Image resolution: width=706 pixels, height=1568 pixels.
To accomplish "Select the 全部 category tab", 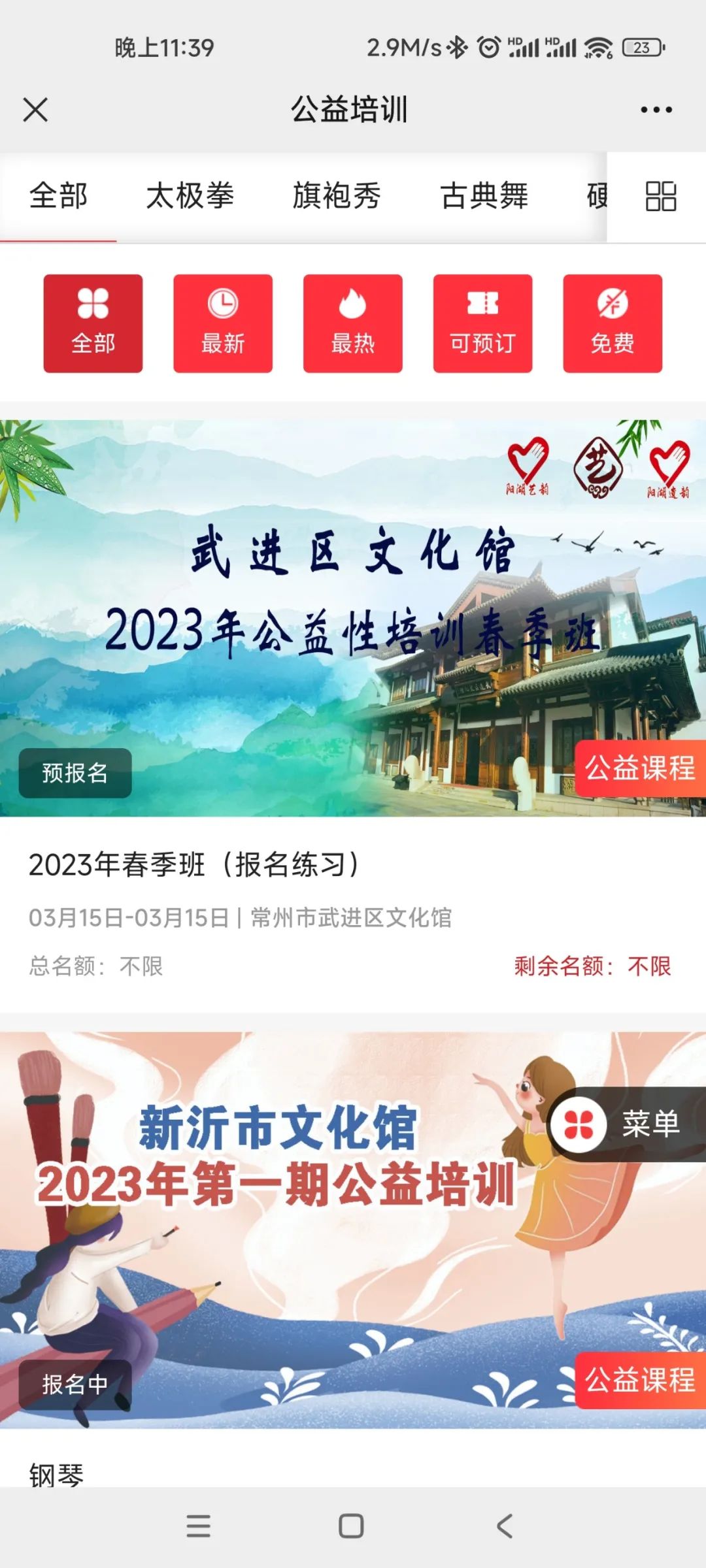I will coord(58,196).
